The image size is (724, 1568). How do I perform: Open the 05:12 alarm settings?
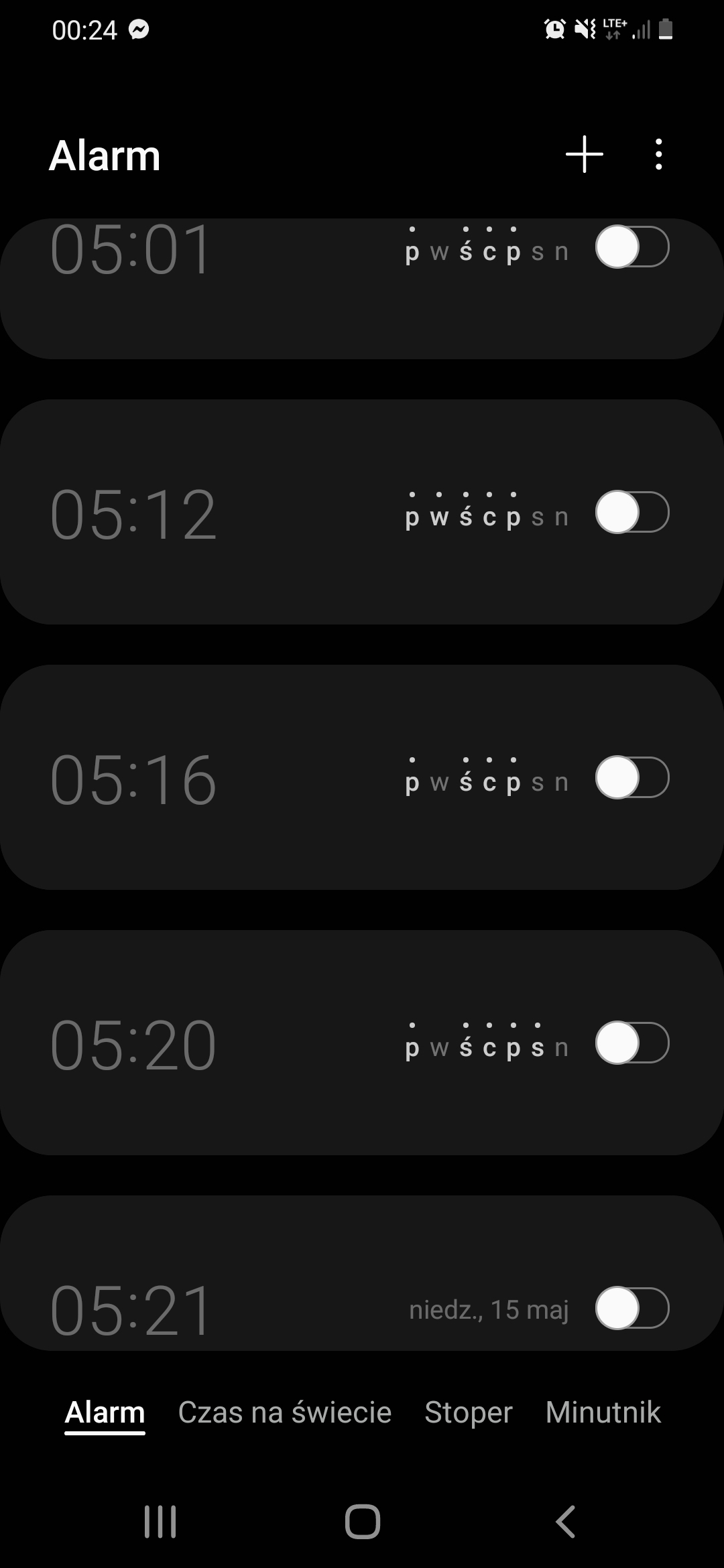click(201, 513)
